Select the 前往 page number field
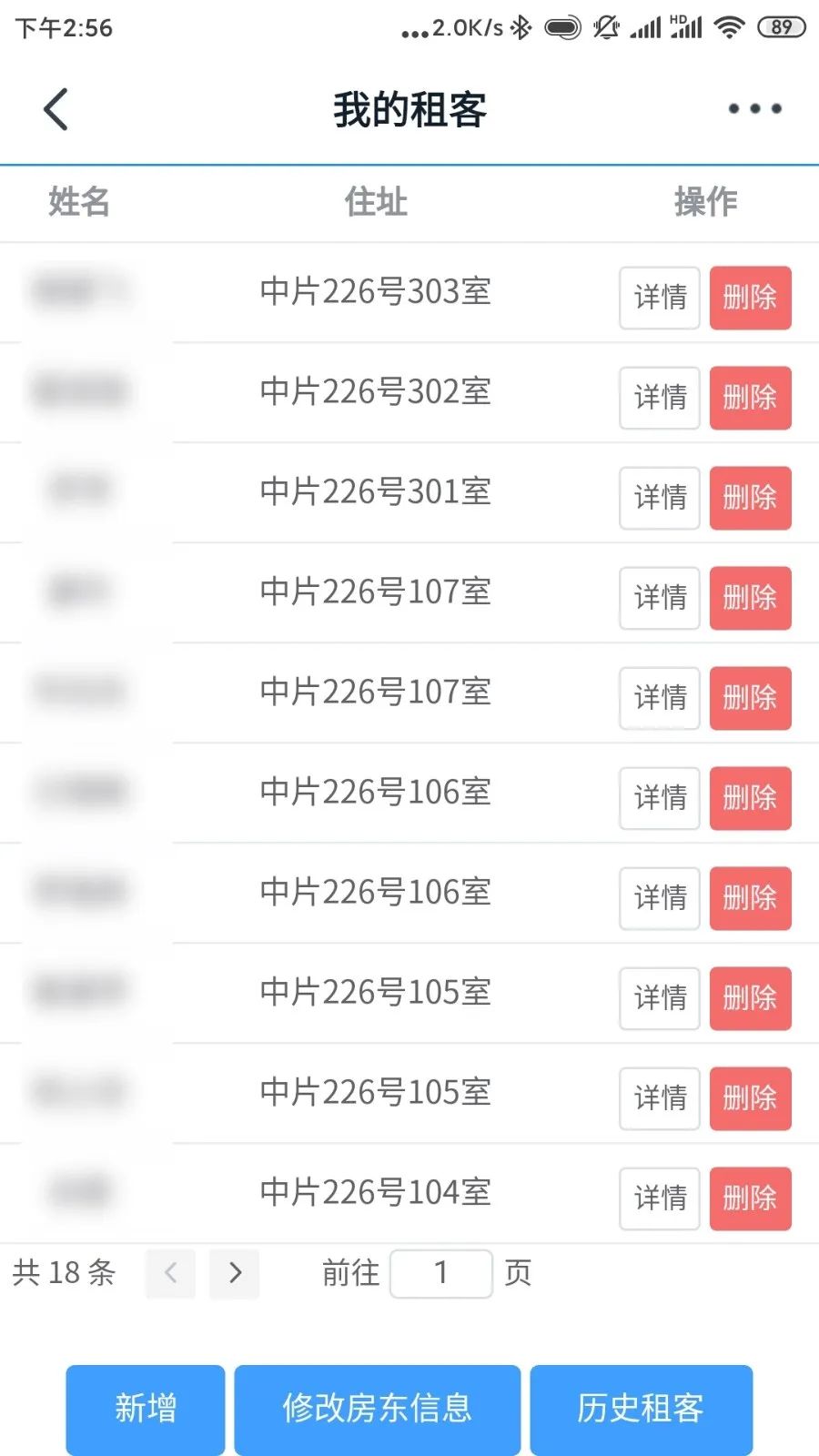 (441, 1273)
